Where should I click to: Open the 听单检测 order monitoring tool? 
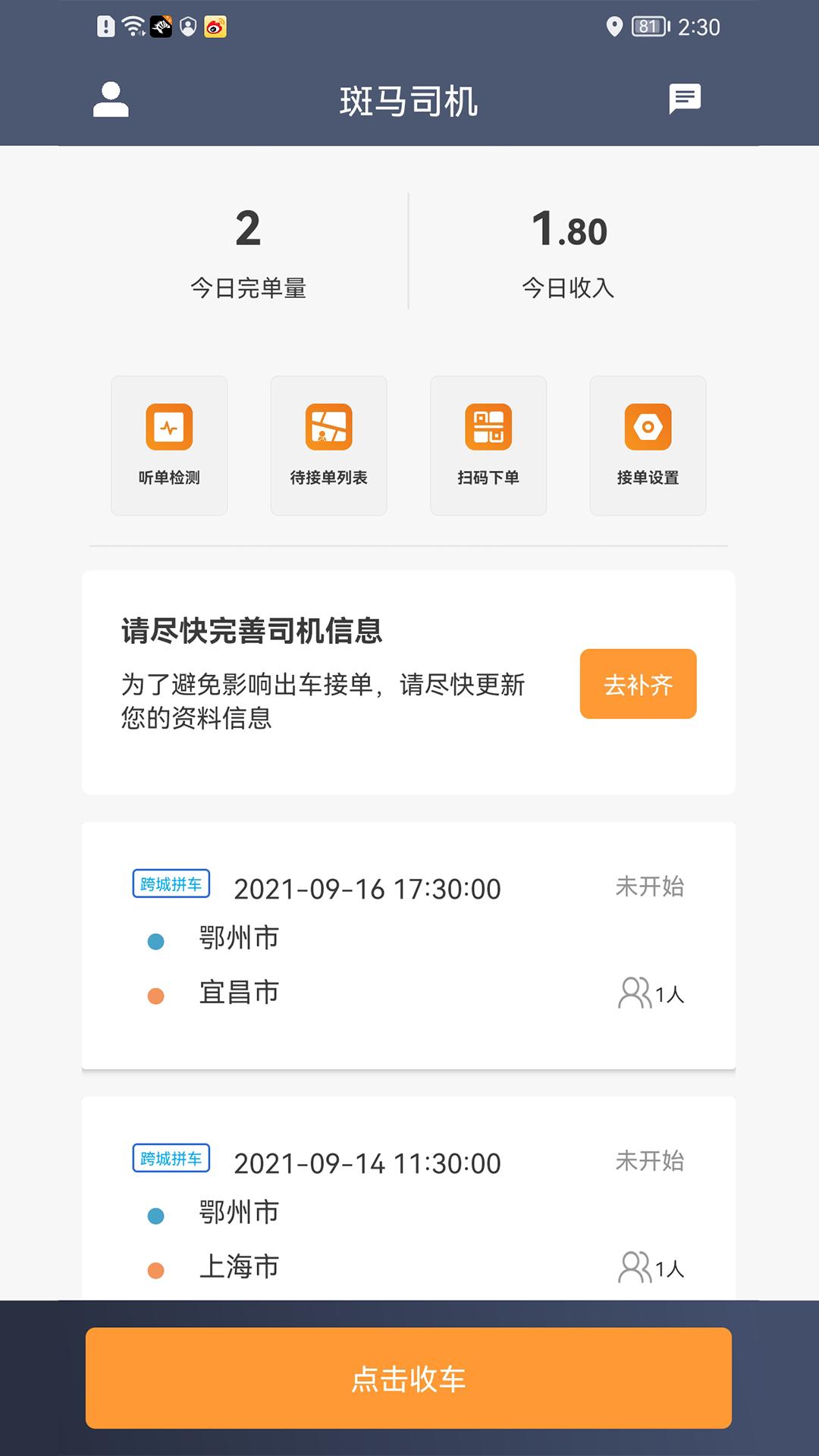pyautogui.click(x=168, y=446)
